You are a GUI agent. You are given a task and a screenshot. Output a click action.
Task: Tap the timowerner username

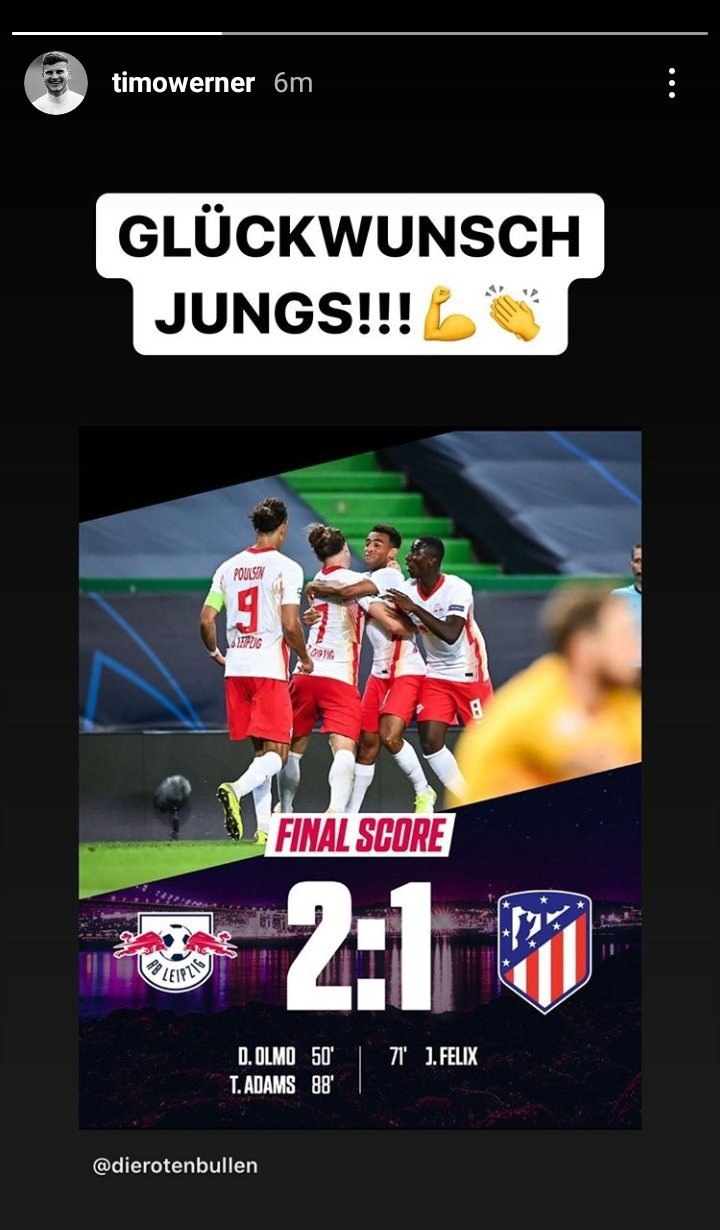[183, 83]
